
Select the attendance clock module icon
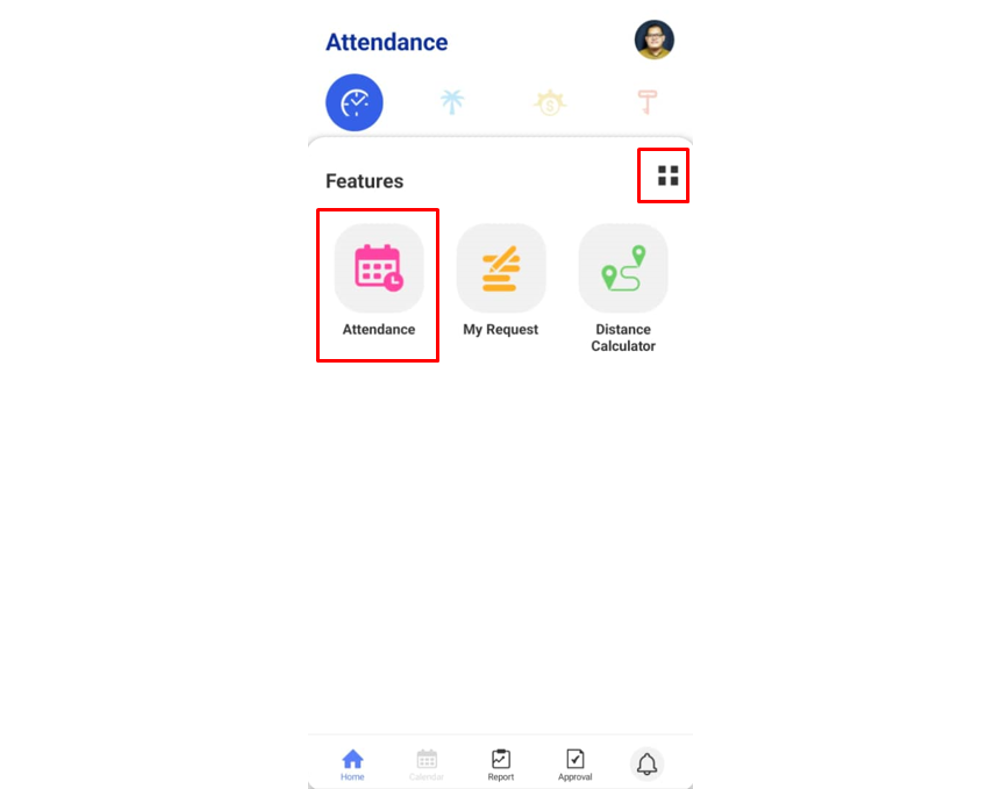point(354,102)
